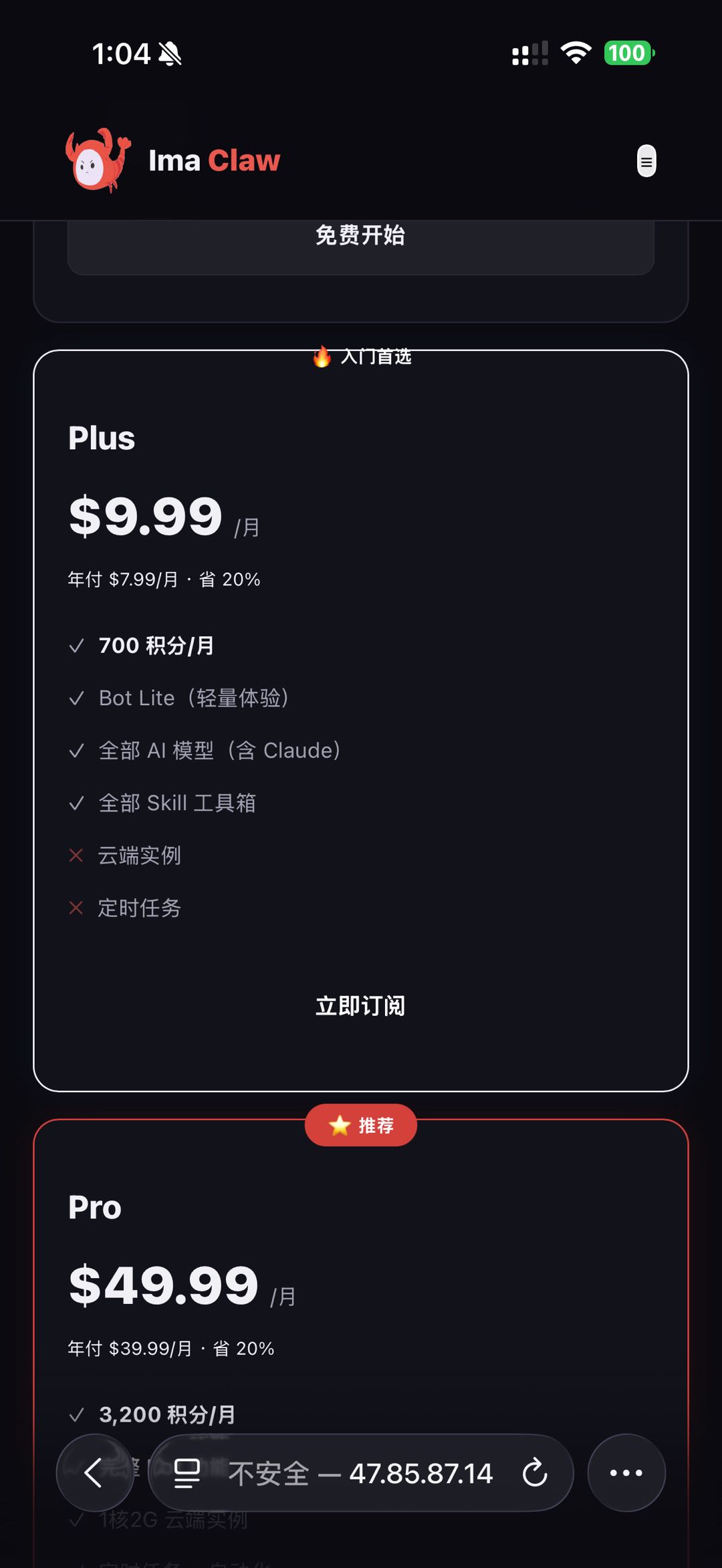Tap the back arrow in the browser toolbar
The width and height of the screenshot is (722, 1568).
(x=95, y=1472)
